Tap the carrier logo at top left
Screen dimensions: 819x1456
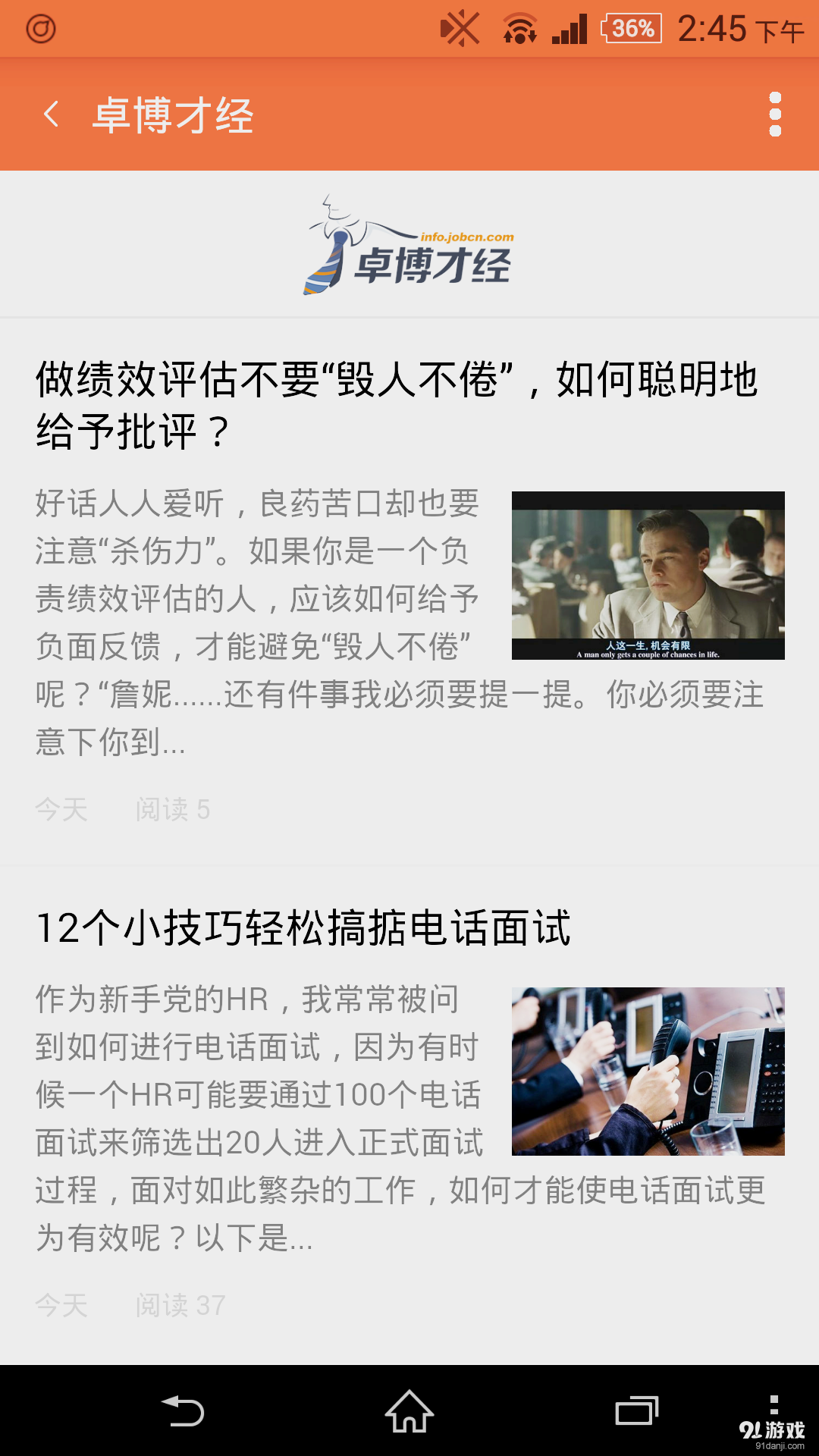tap(42, 27)
